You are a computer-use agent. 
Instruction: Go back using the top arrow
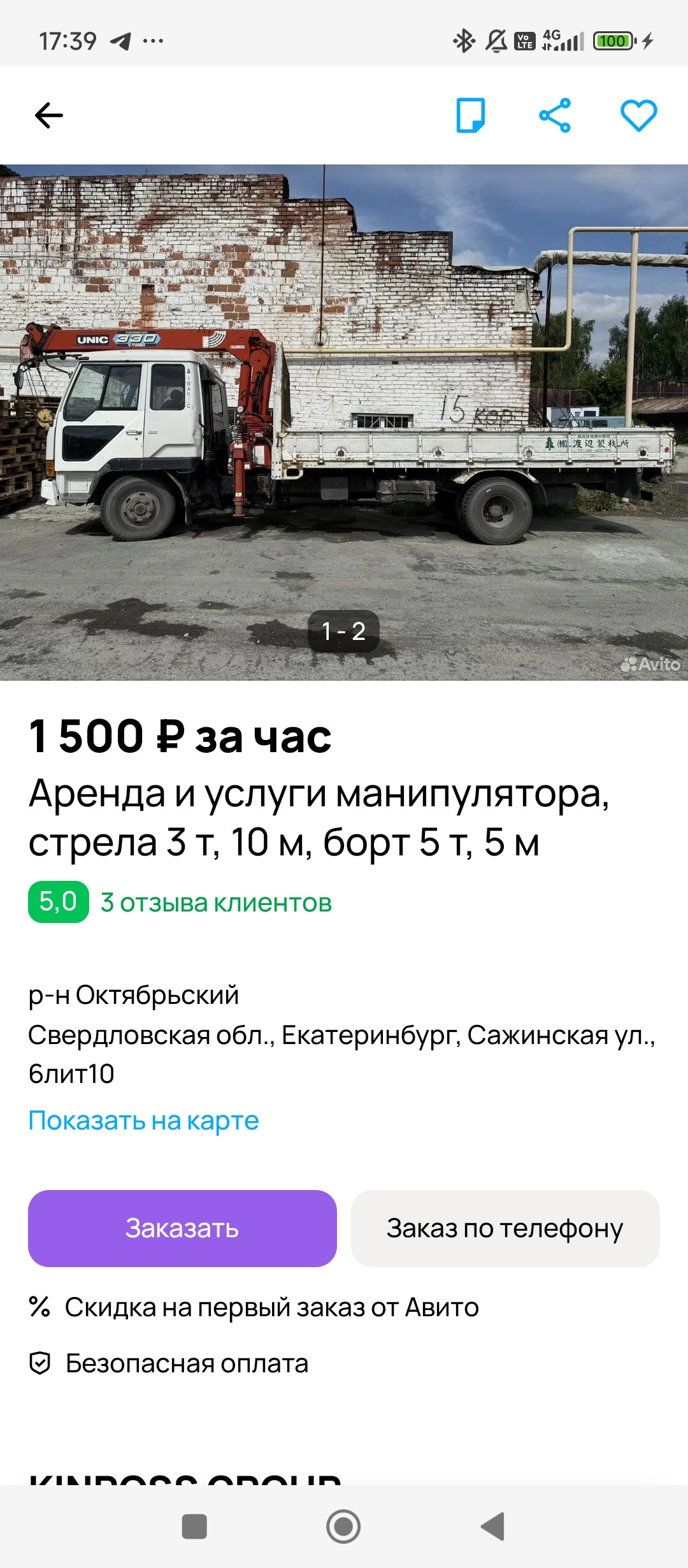pyautogui.click(x=49, y=115)
